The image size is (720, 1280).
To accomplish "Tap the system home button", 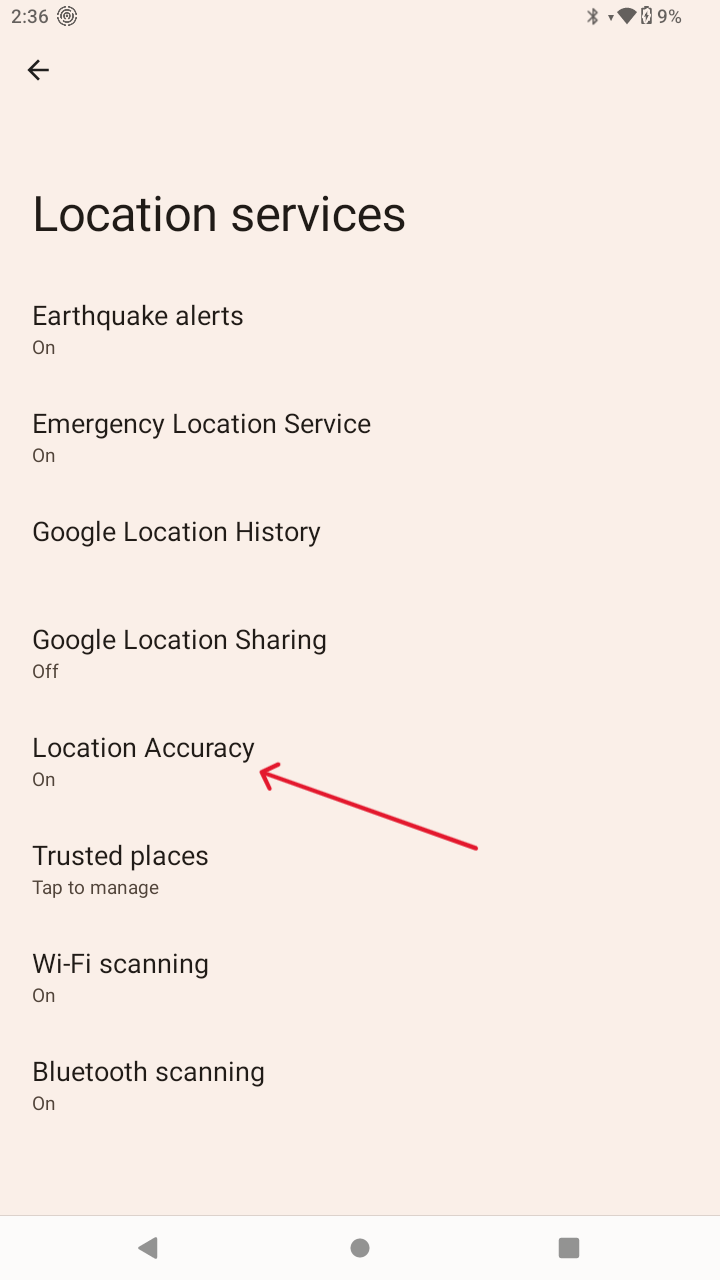I will coord(360,1247).
